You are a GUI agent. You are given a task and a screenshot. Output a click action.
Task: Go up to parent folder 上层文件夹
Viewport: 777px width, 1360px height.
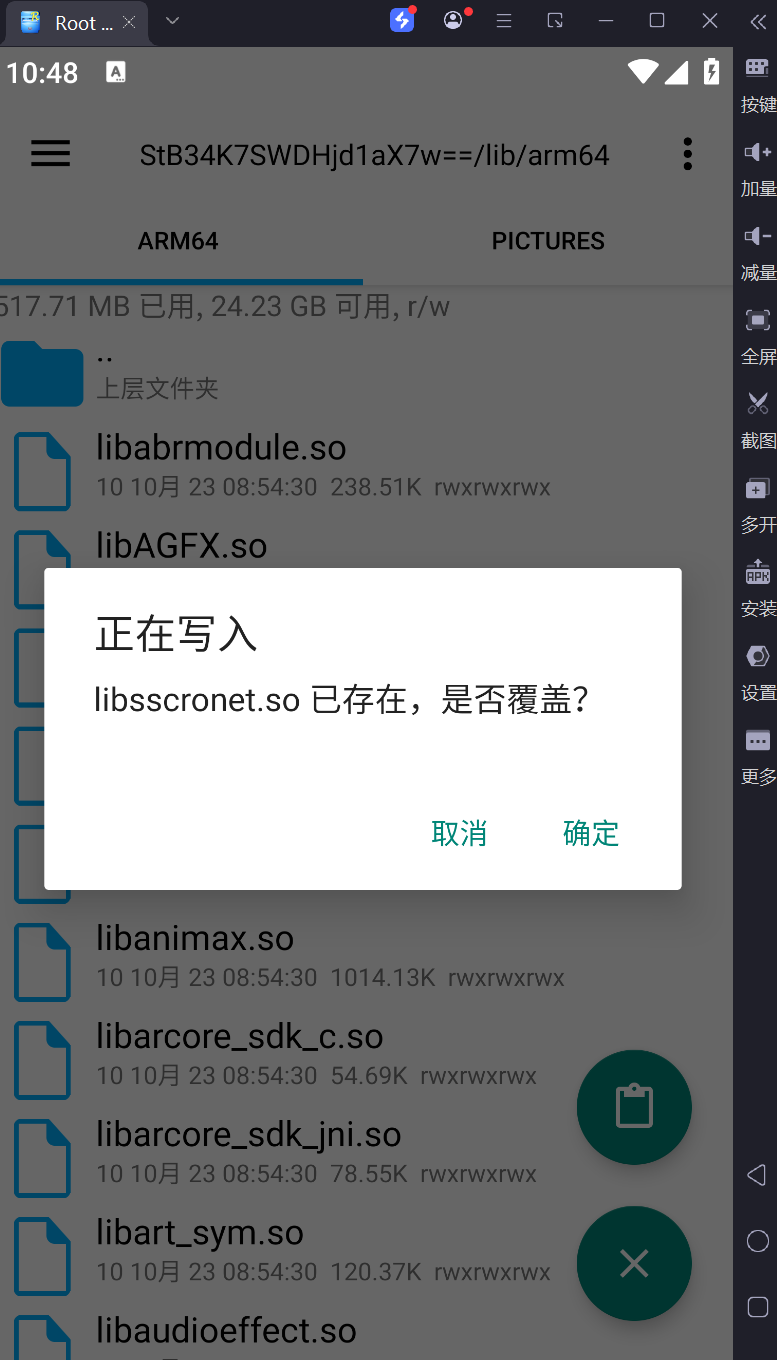pos(157,372)
